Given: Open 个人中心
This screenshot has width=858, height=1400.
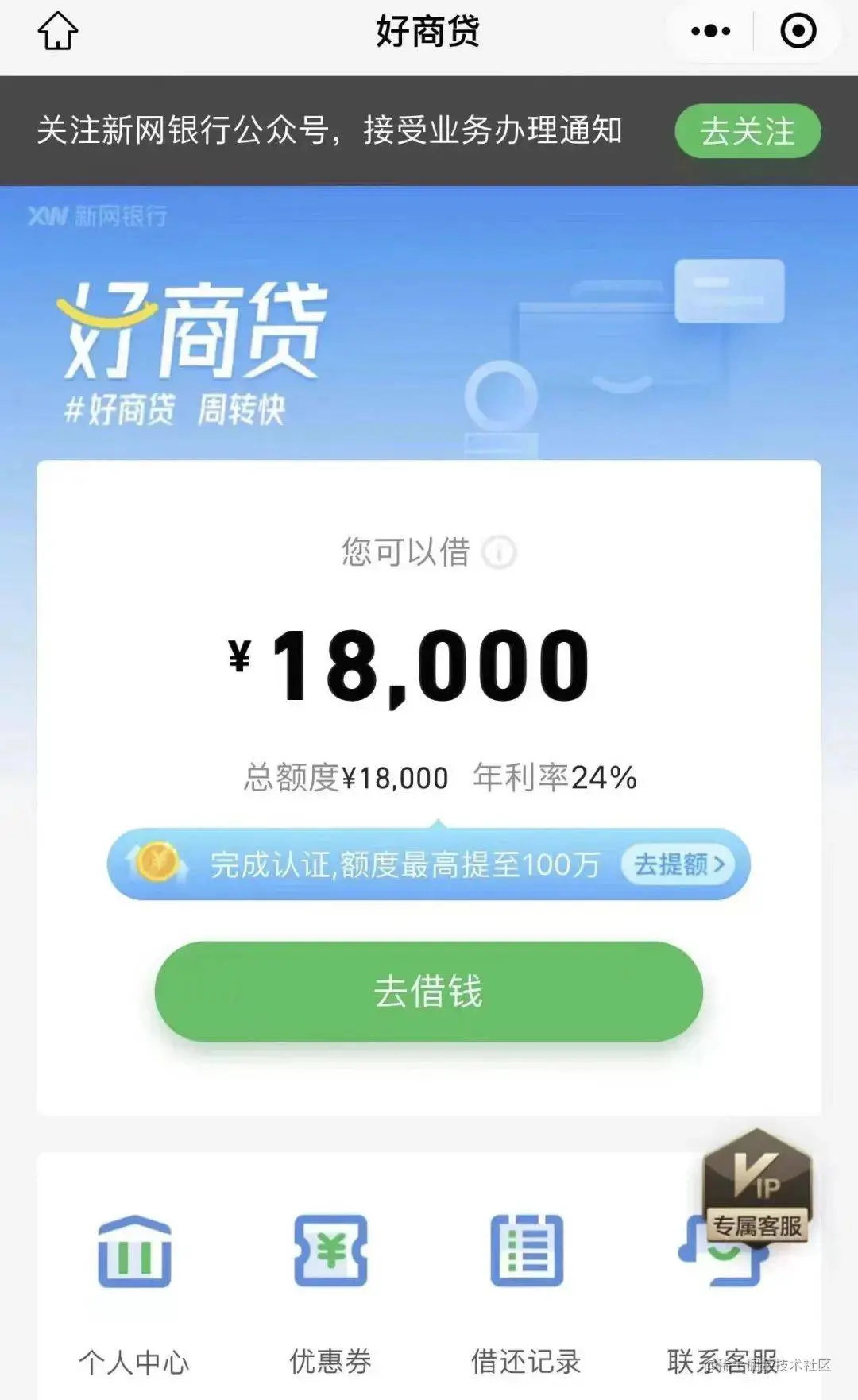Looking at the screenshot, I should point(134,1287).
